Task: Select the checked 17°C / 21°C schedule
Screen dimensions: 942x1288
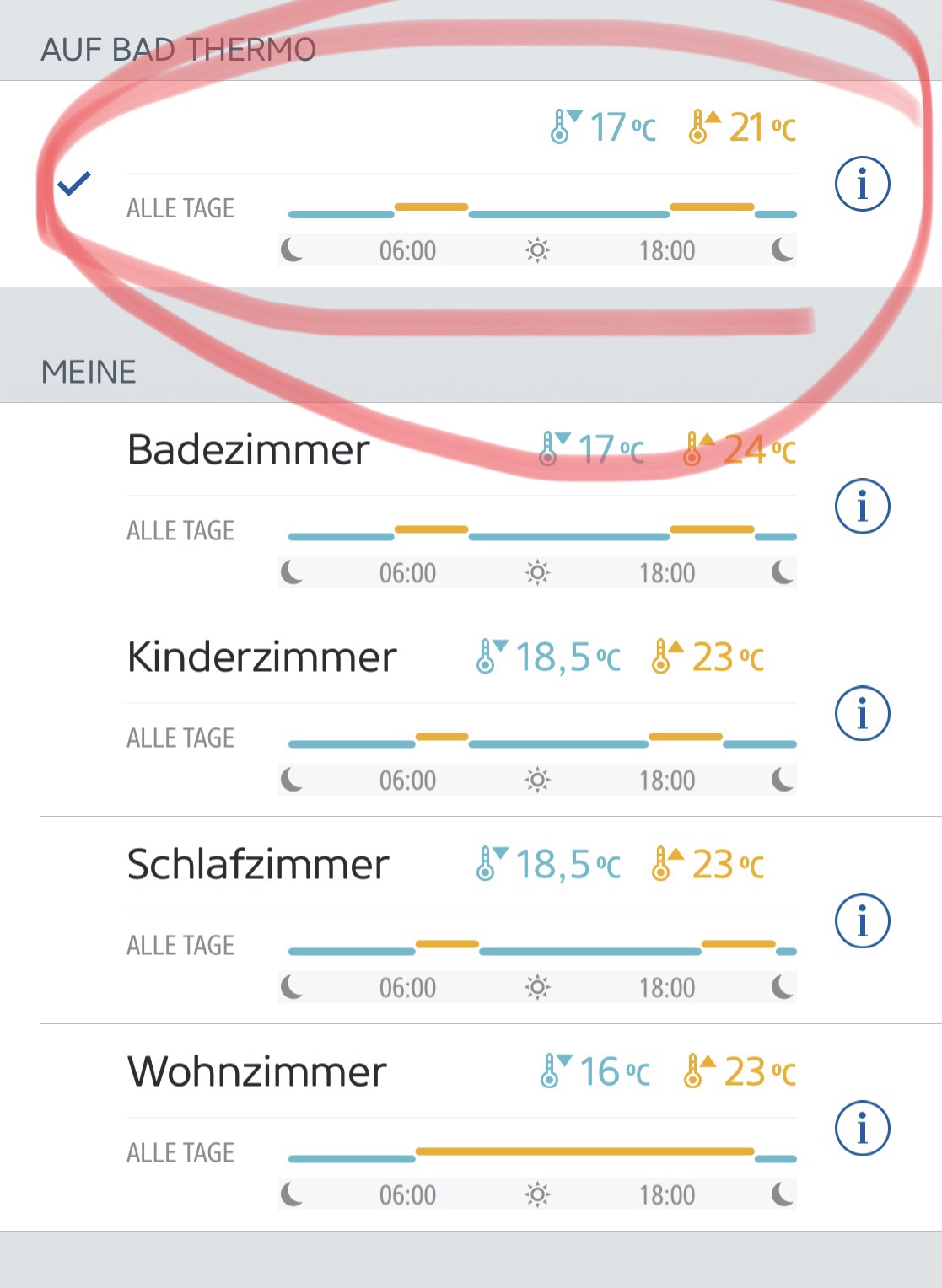Action: click(x=460, y=184)
